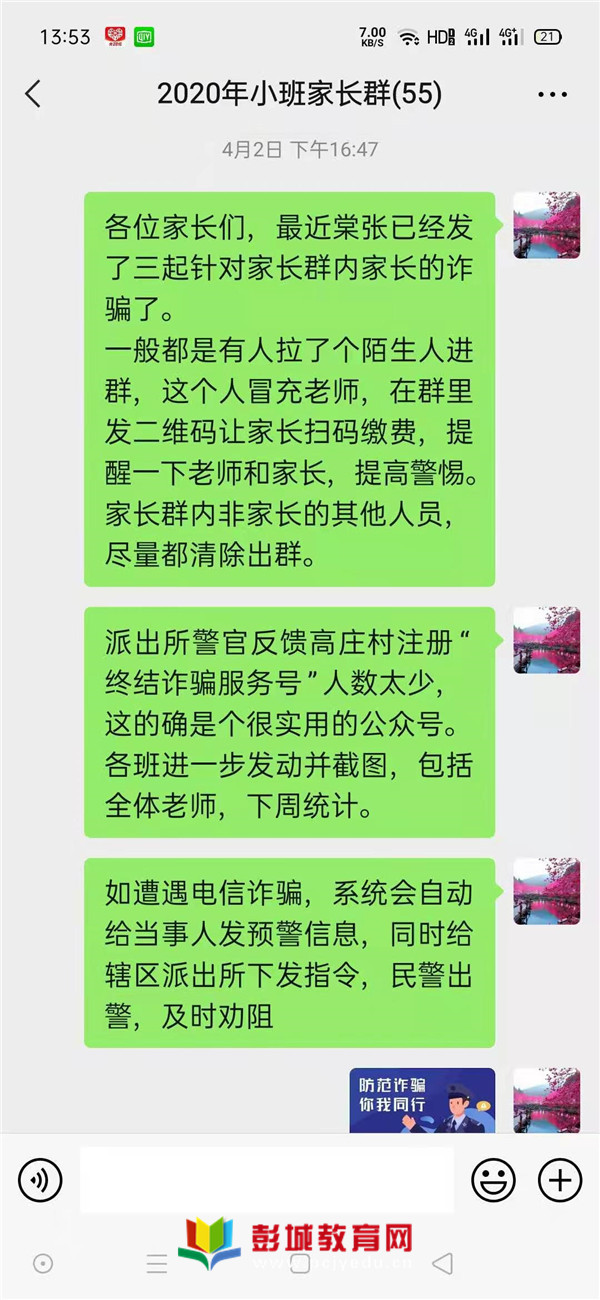Open the group chat options menu

tap(552, 95)
